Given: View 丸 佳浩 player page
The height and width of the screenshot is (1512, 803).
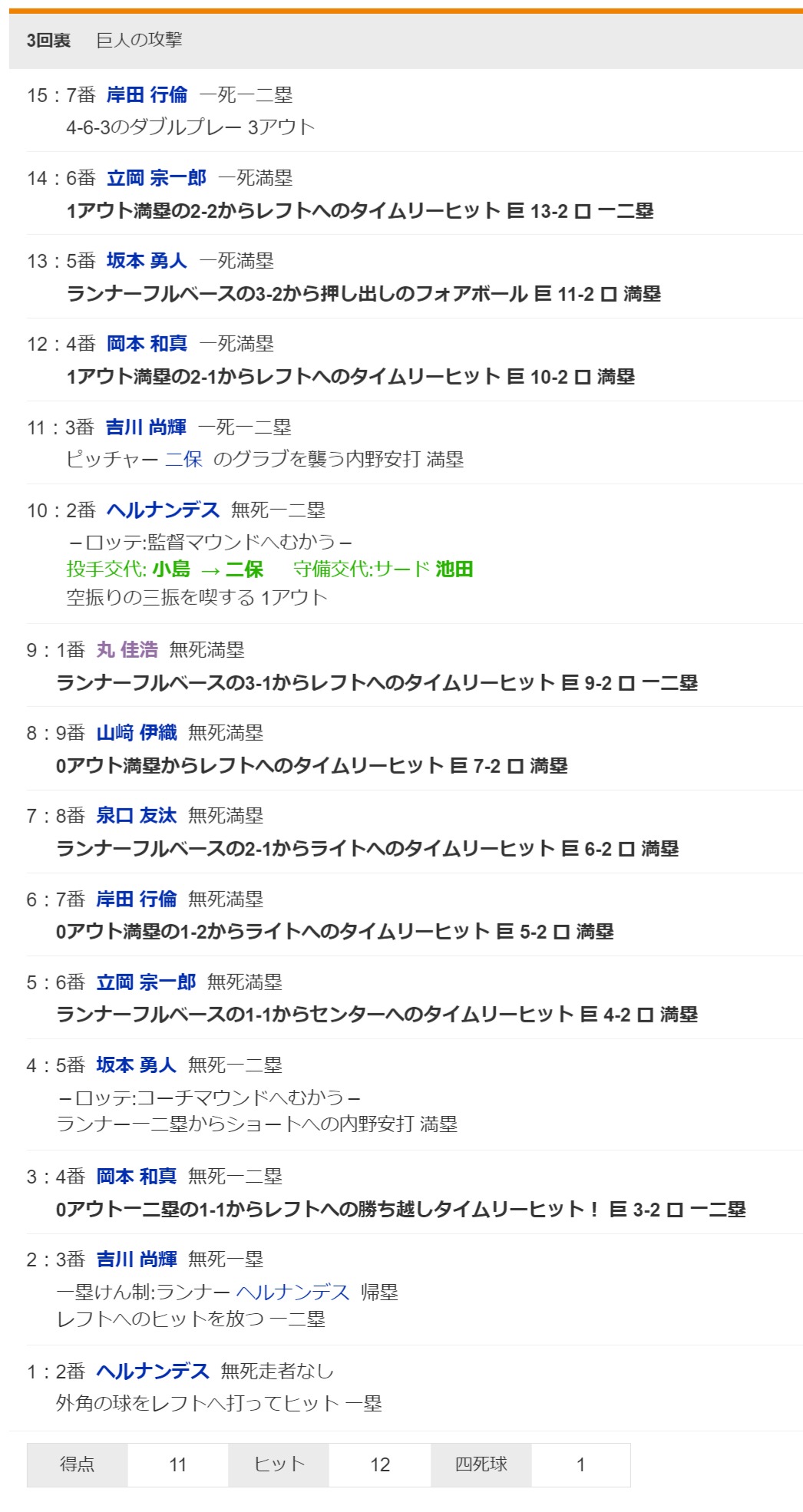Looking at the screenshot, I should pyautogui.click(x=127, y=650).
